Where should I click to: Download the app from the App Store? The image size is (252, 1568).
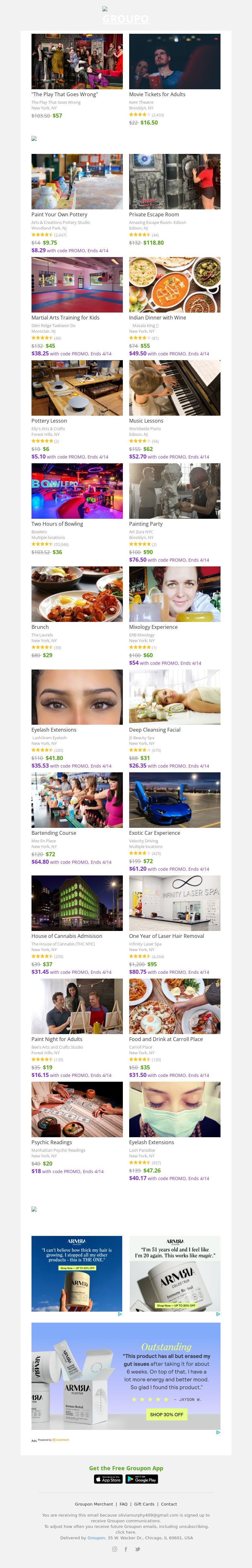(108, 1478)
